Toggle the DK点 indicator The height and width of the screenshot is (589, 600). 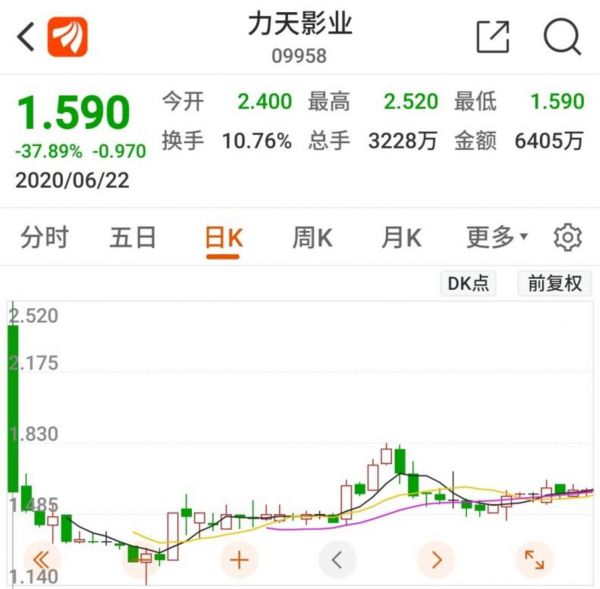point(469,283)
